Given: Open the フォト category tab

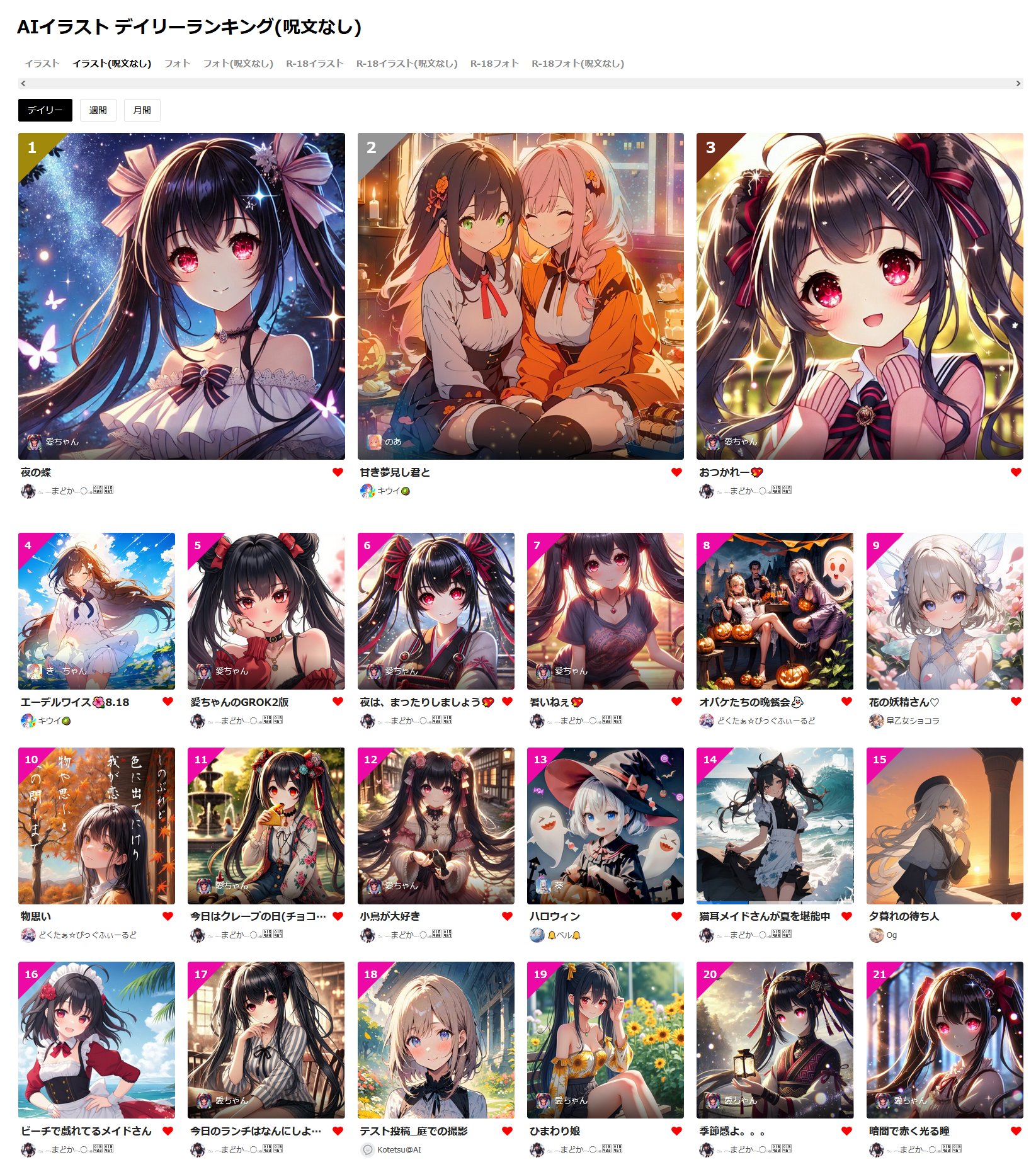Looking at the screenshot, I should coord(177,64).
